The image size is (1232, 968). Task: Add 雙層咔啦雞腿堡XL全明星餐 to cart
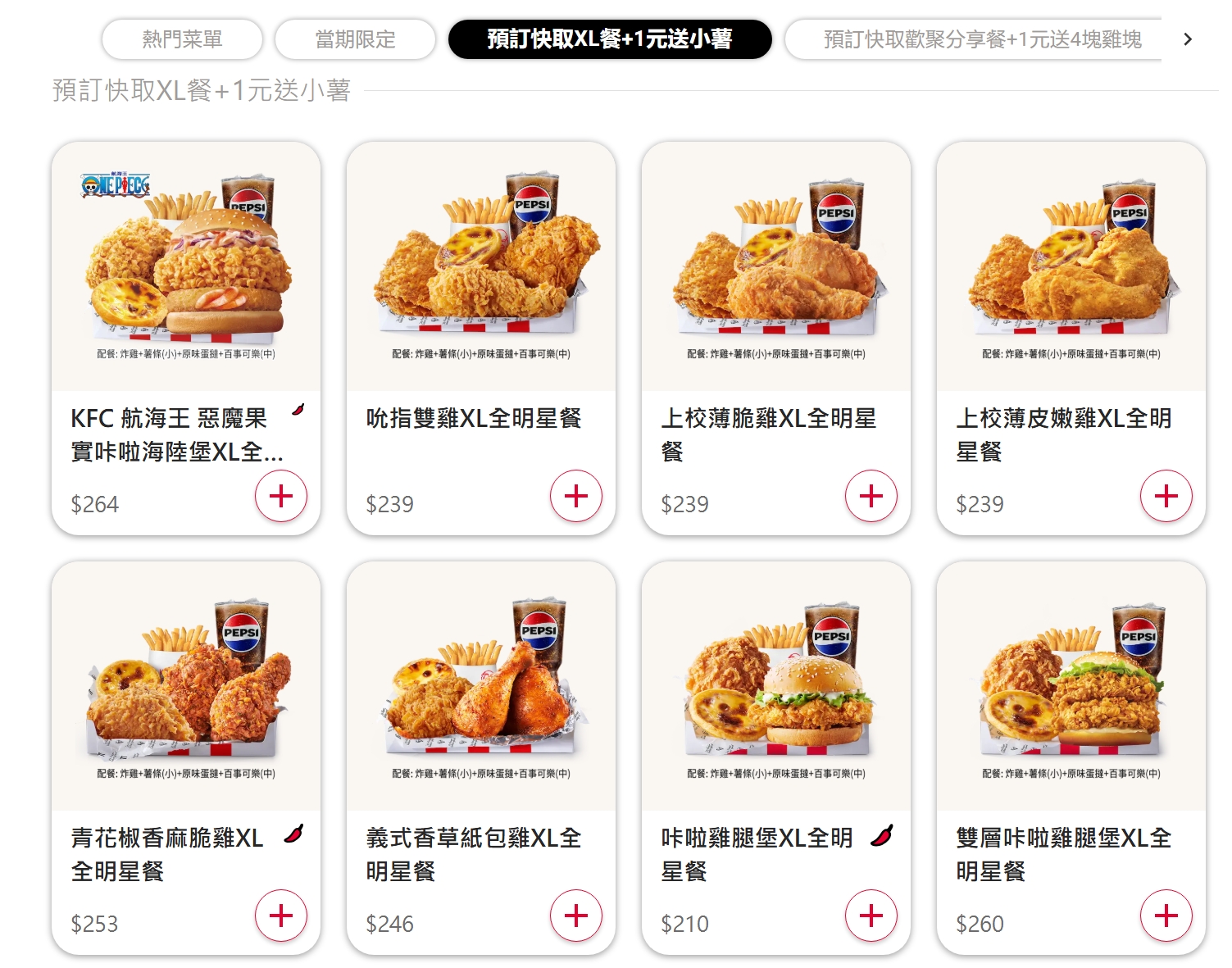coord(1166,916)
